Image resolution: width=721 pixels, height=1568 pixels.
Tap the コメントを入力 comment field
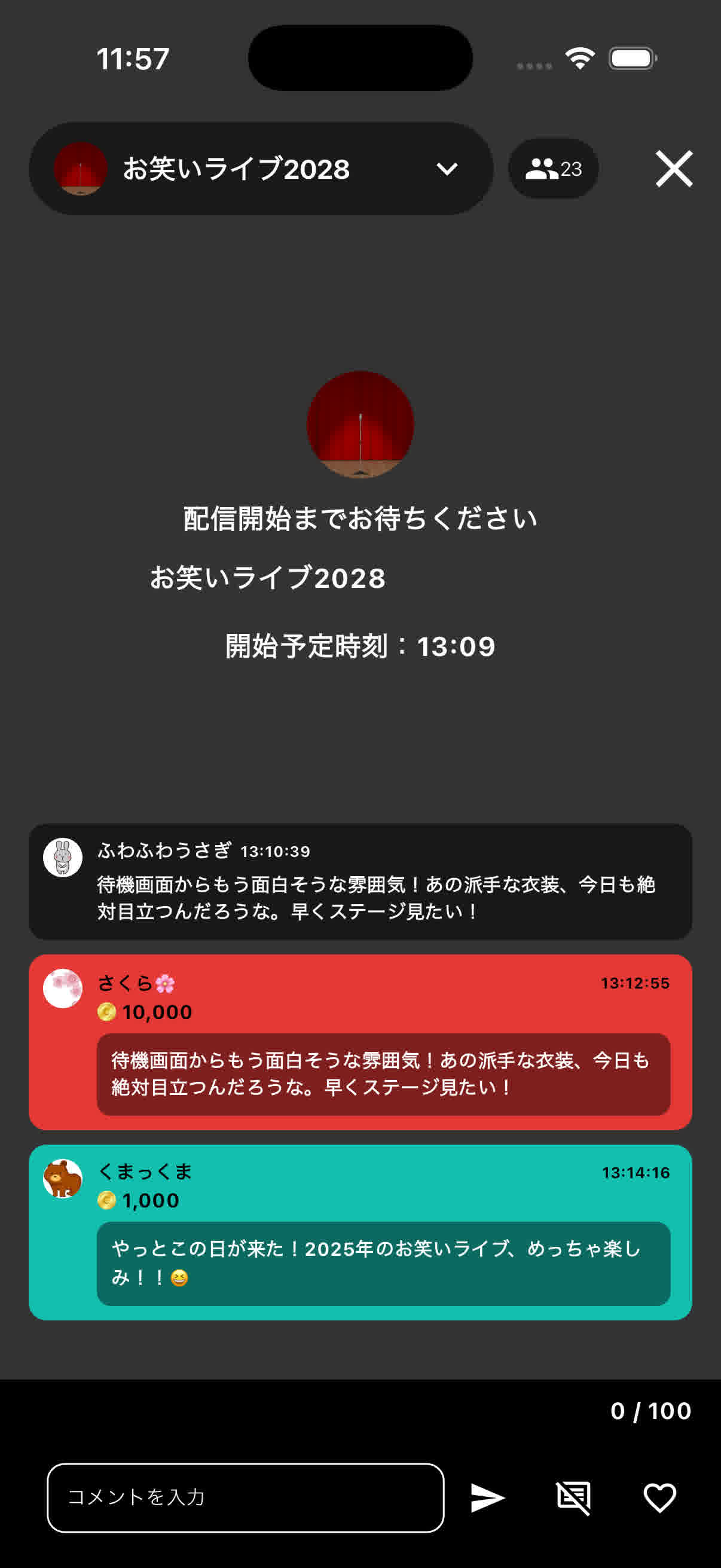245,1497
